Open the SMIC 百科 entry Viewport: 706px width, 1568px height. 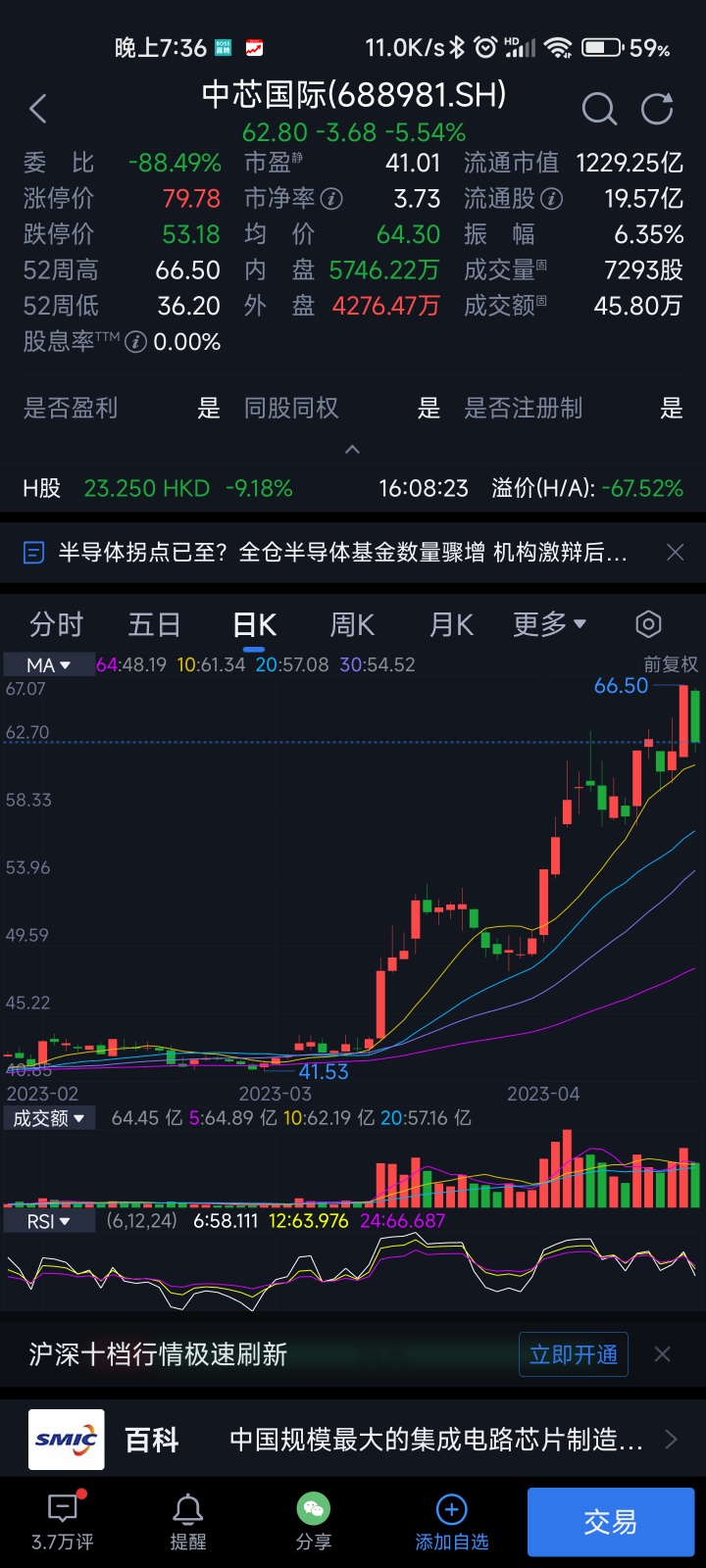(x=353, y=1440)
